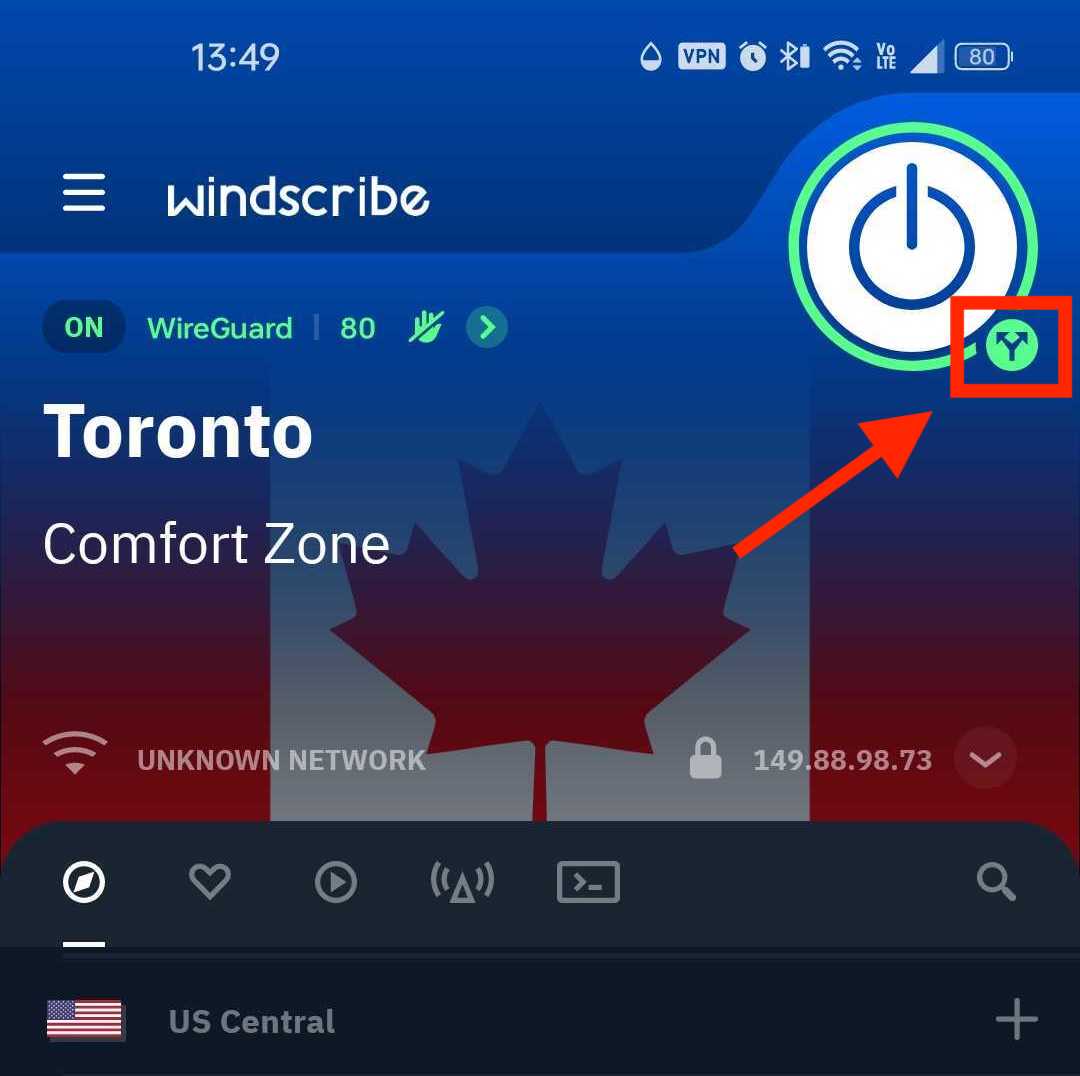The height and width of the screenshot is (1076, 1080).
Task: Switch to the all locations compass tab
Action: pyautogui.click(x=84, y=882)
